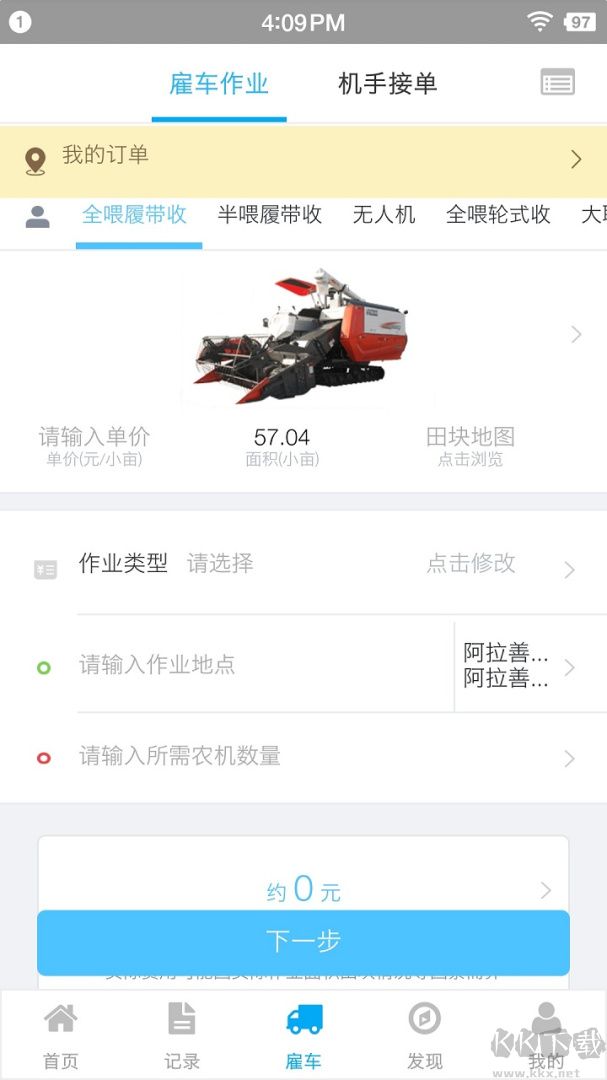Tap the 下一步 button
Image resolution: width=607 pixels, height=1080 pixels.
(303, 942)
